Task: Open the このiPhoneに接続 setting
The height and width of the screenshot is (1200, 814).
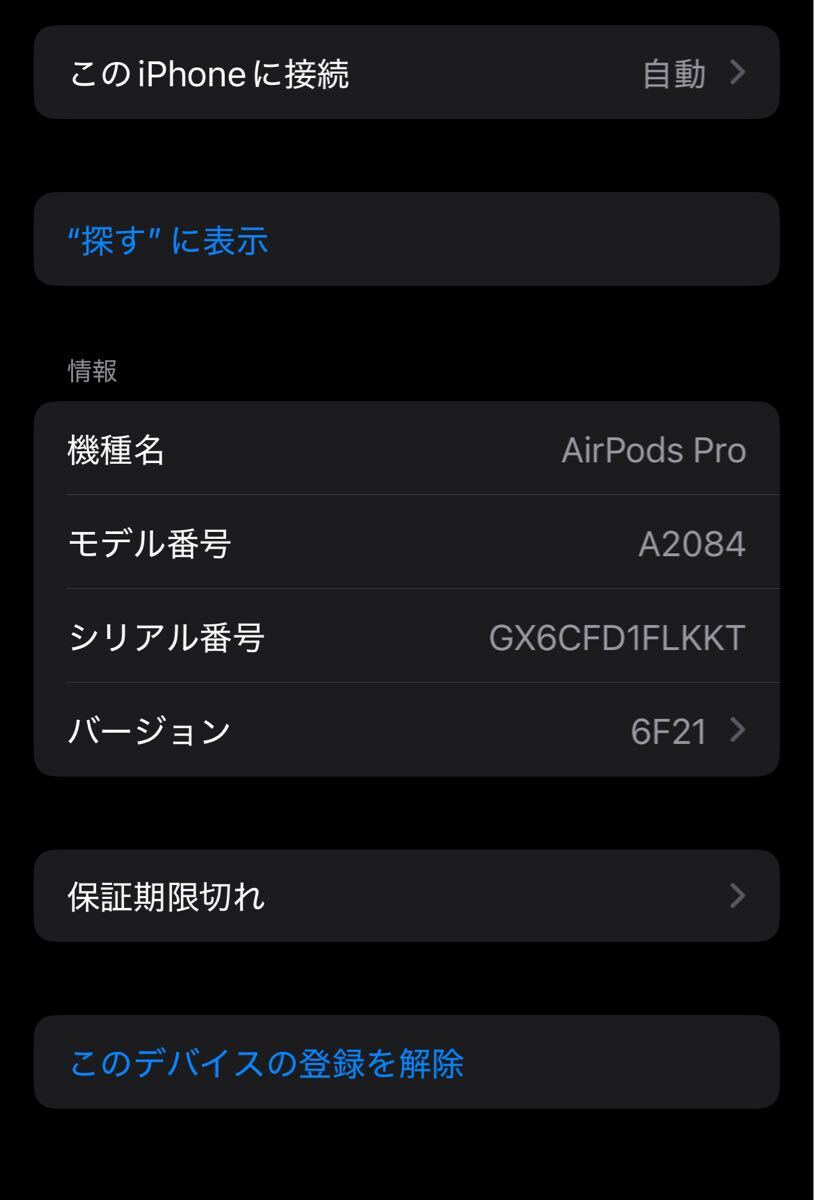Action: (x=406, y=73)
